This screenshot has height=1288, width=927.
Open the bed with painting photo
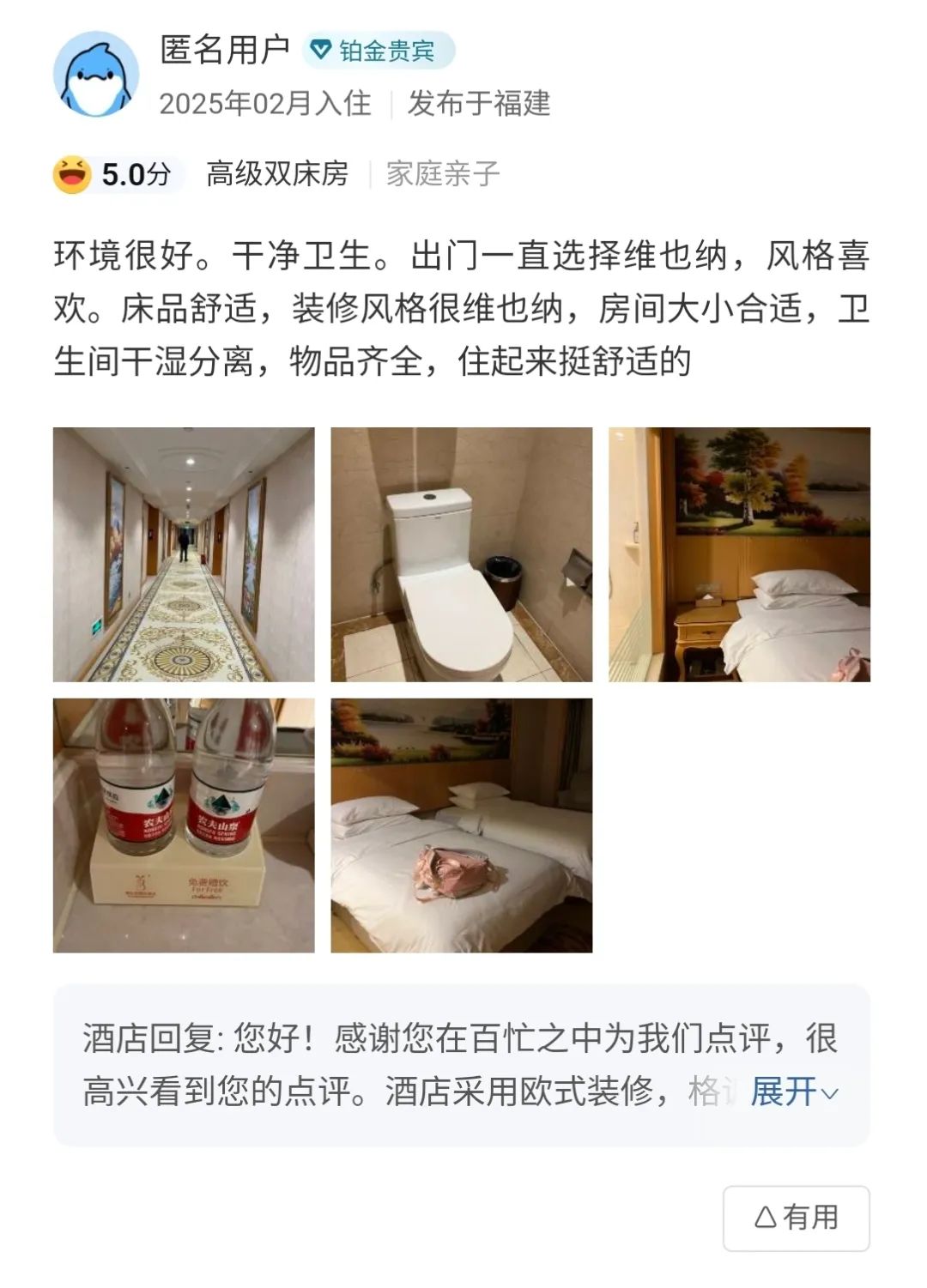click(739, 554)
